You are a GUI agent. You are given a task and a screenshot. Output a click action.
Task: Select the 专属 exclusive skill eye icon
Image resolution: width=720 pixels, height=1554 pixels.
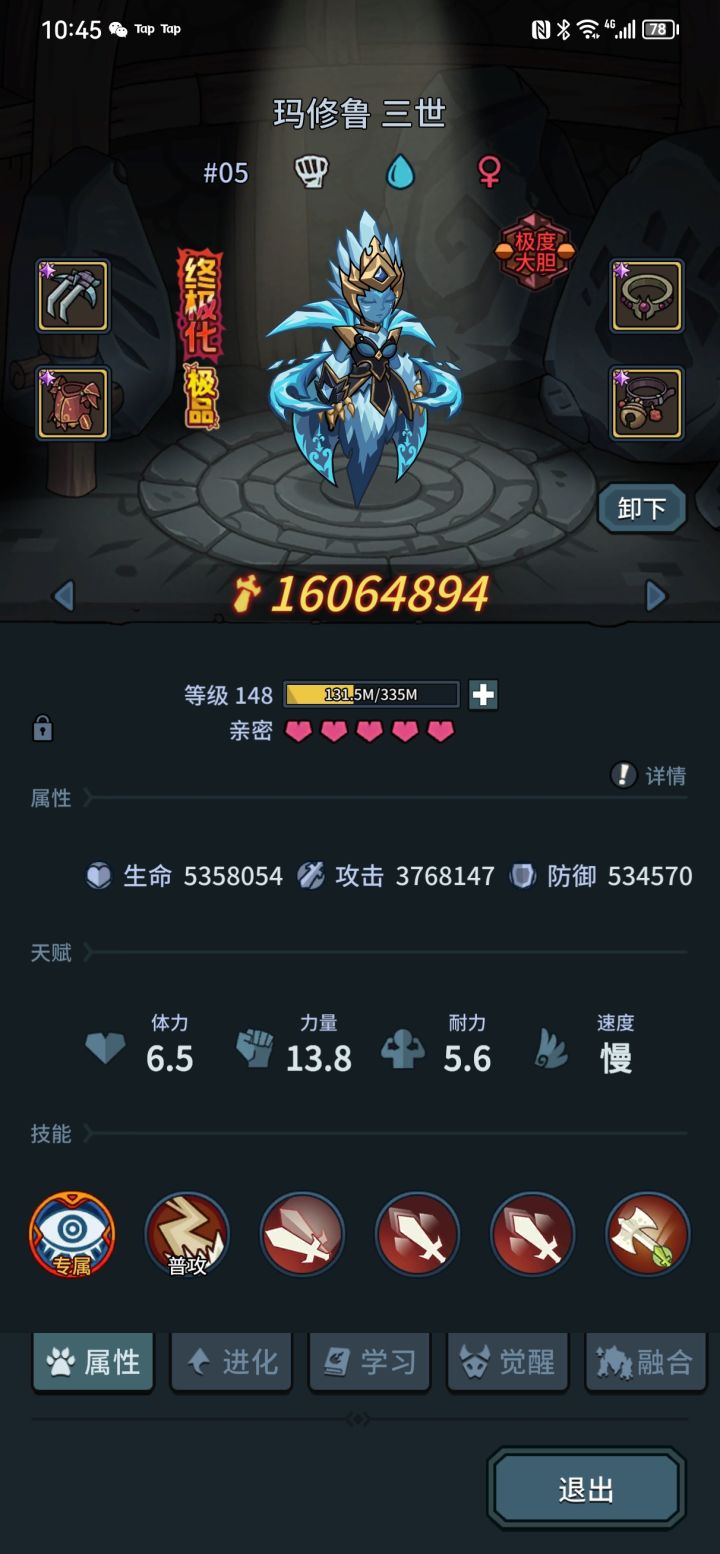point(73,1235)
